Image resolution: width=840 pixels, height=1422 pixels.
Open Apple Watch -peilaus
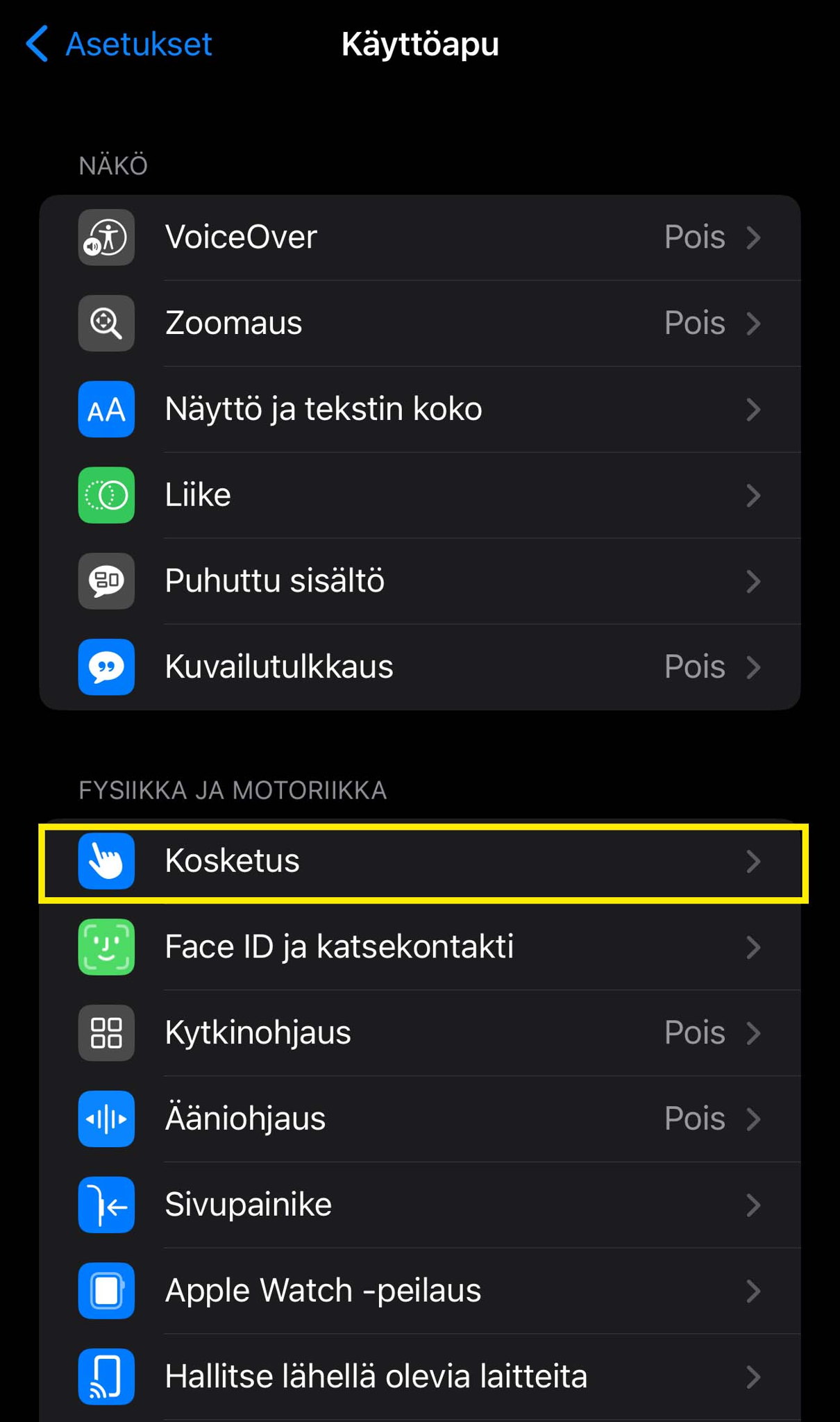[x=420, y=1291]
